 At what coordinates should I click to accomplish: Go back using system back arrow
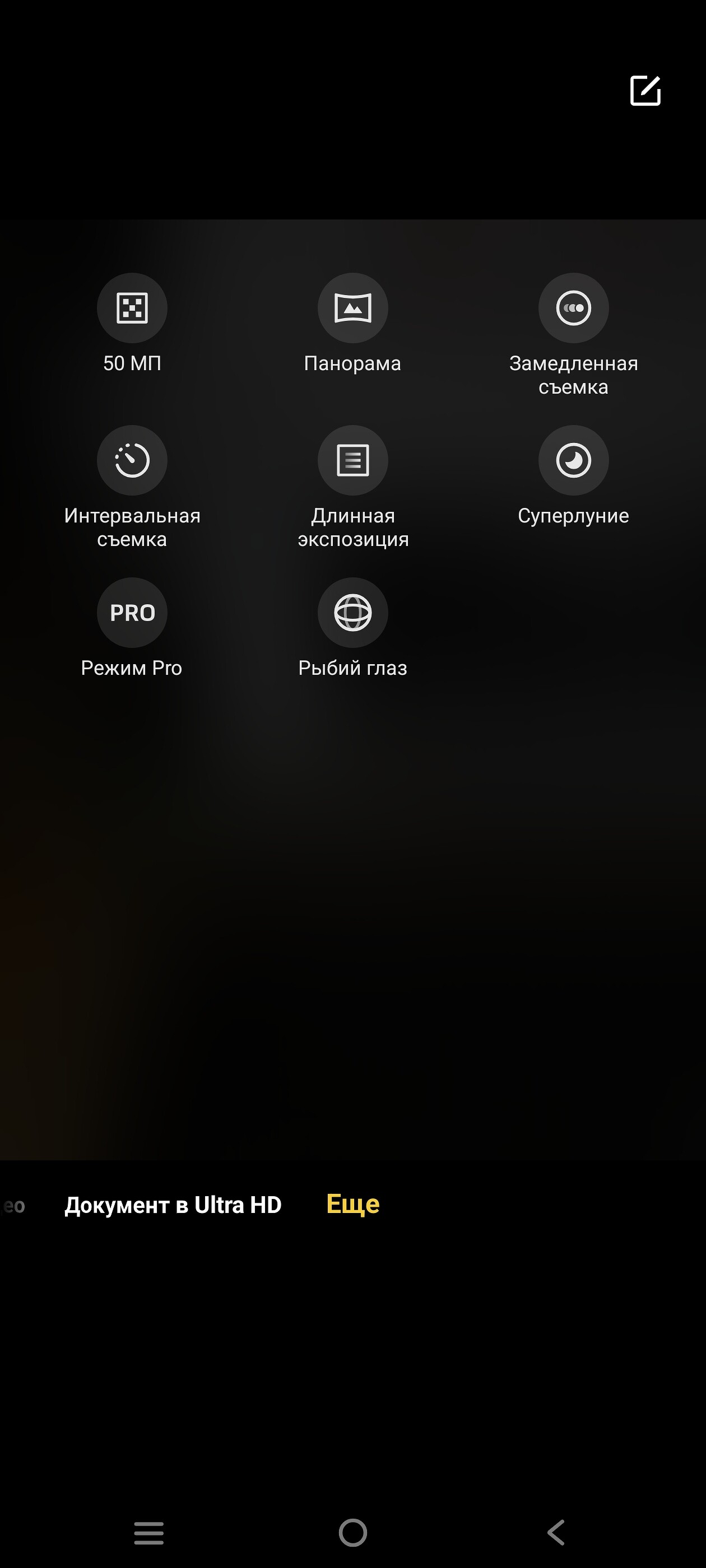(556, 1533)
